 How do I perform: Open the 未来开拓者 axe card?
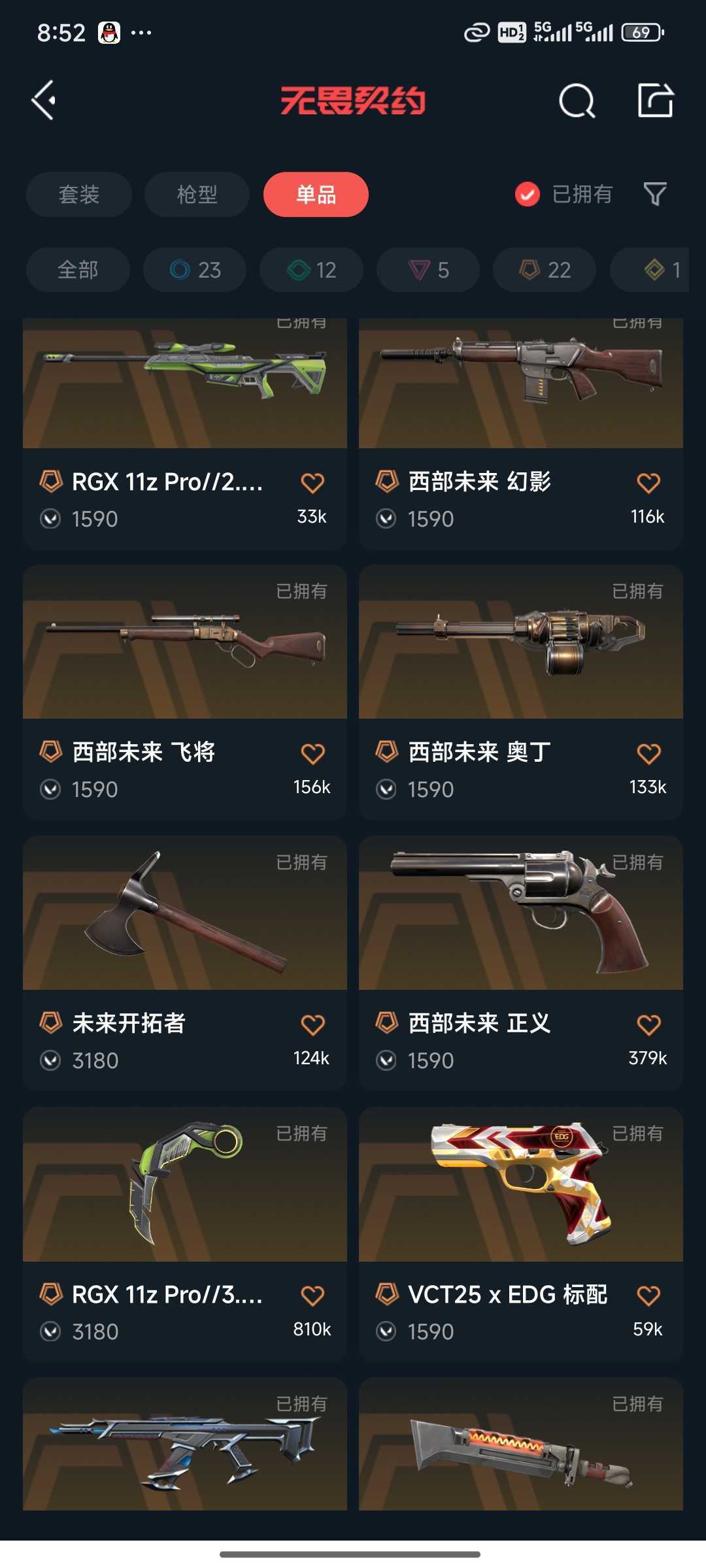tap(185, 964)
